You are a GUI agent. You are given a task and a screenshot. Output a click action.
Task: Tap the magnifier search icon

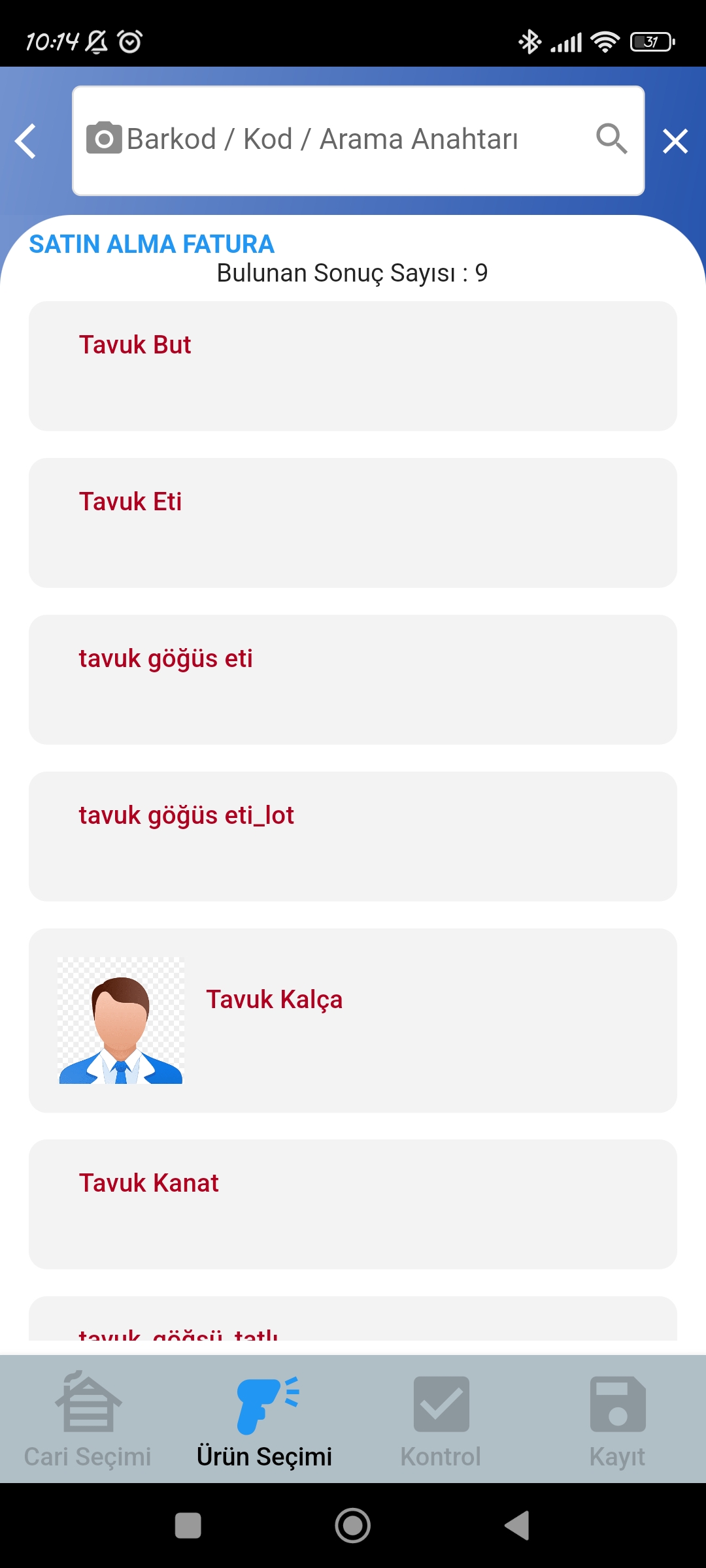(x=611, y=139)
